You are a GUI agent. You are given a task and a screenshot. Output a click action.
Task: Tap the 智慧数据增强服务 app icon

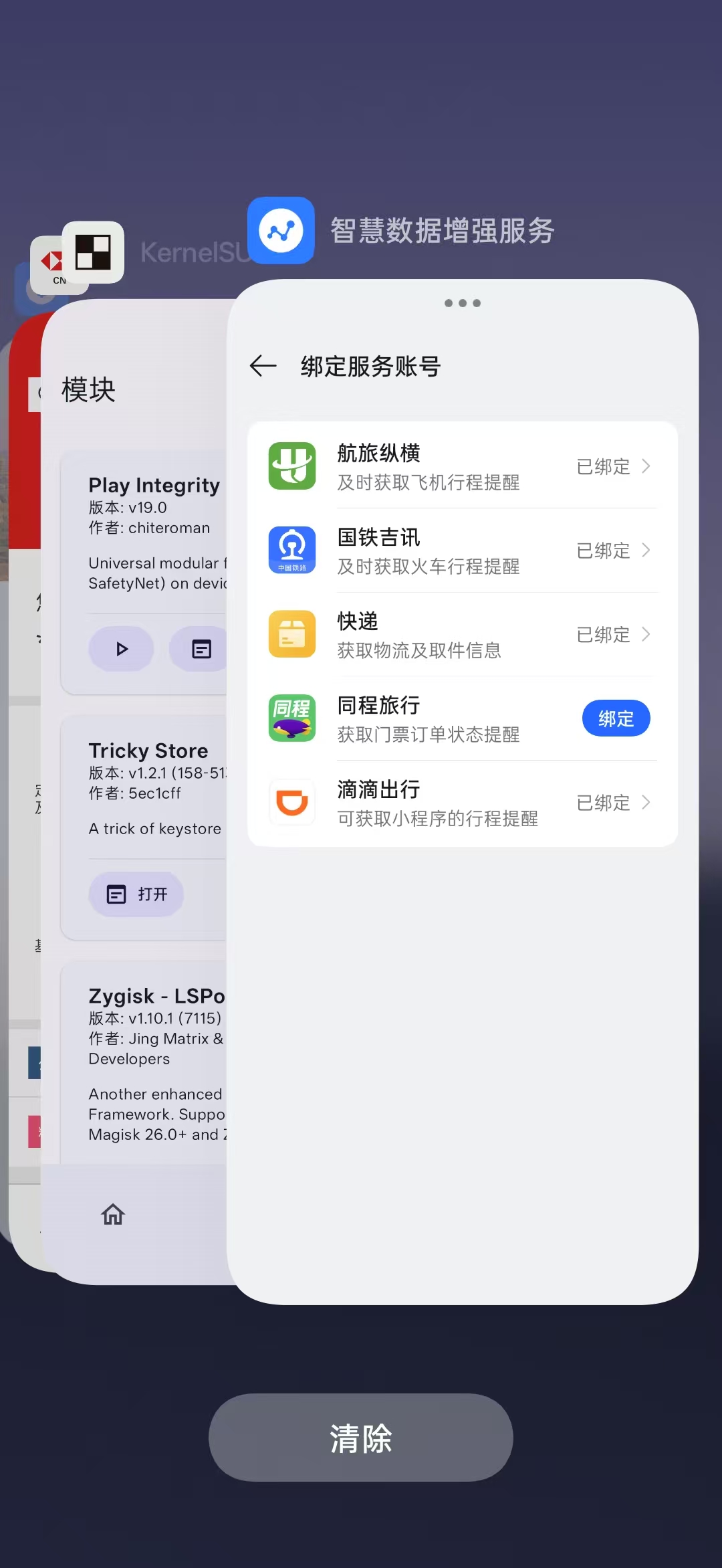[281, 231]
